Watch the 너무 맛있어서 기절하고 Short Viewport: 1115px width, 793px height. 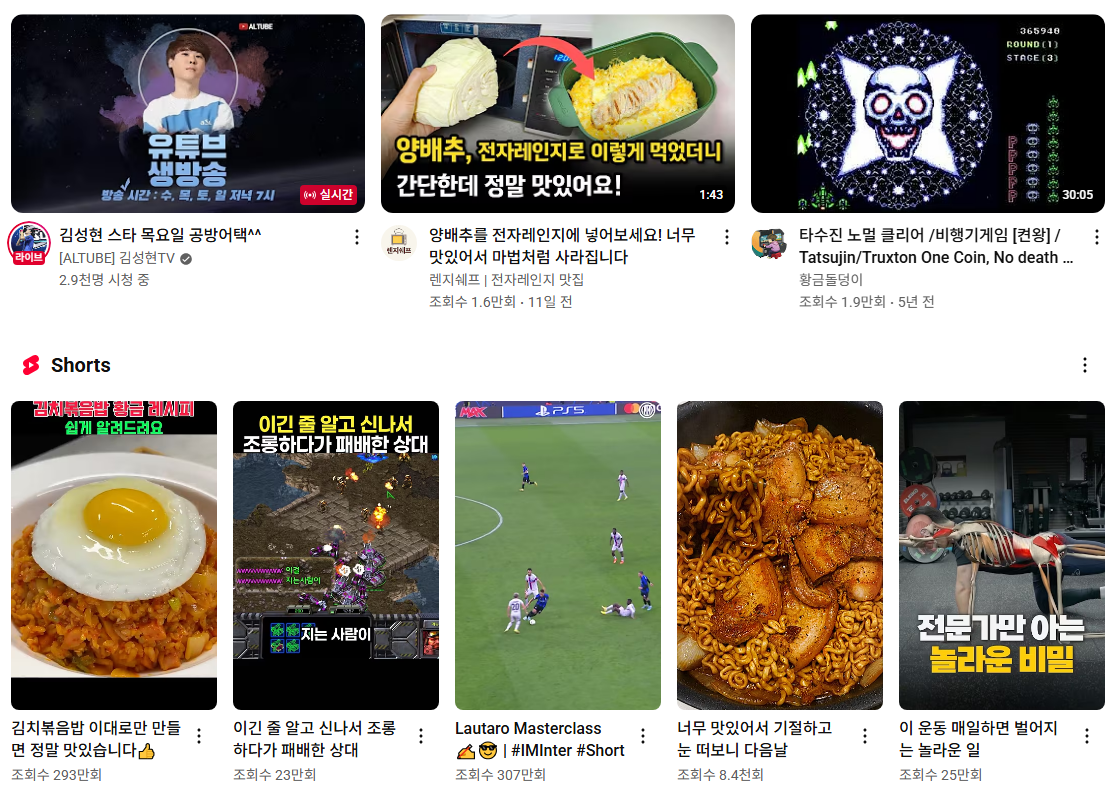[780, 555]
